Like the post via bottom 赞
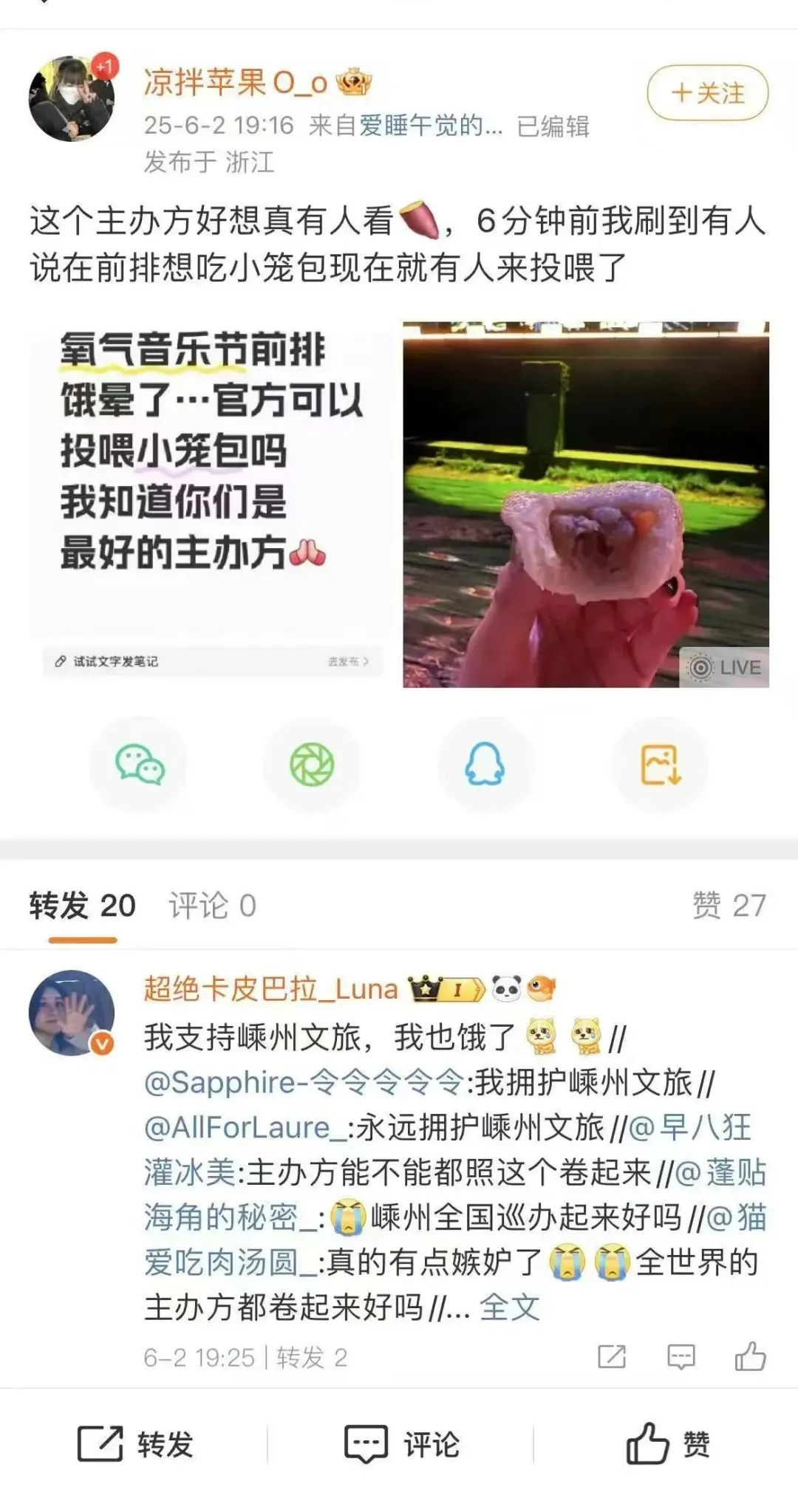This screenshot has height=1512, width=798. [x=667, y=1444]
